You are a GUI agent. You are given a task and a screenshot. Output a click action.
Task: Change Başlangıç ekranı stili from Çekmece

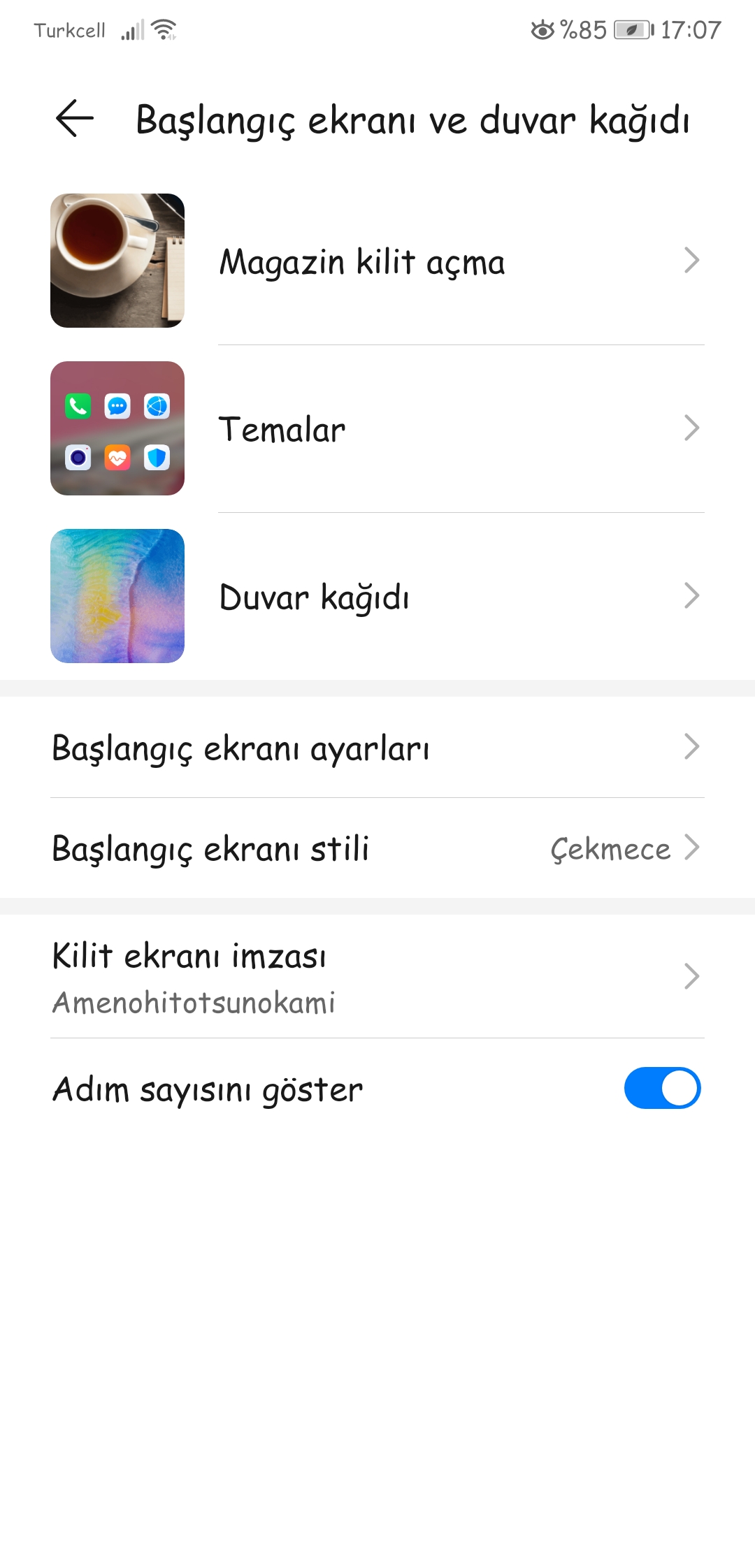[x=377, y=848]
